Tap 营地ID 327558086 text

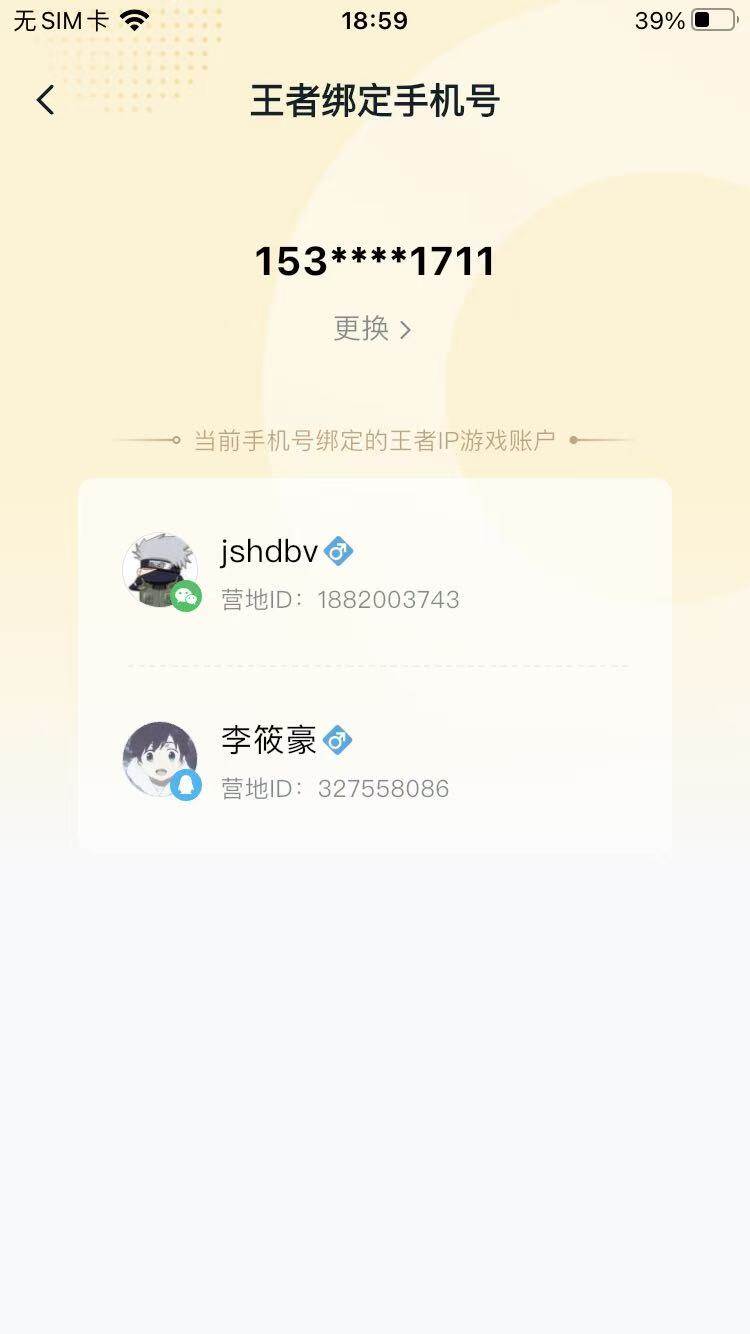click(x=335, y=788)
